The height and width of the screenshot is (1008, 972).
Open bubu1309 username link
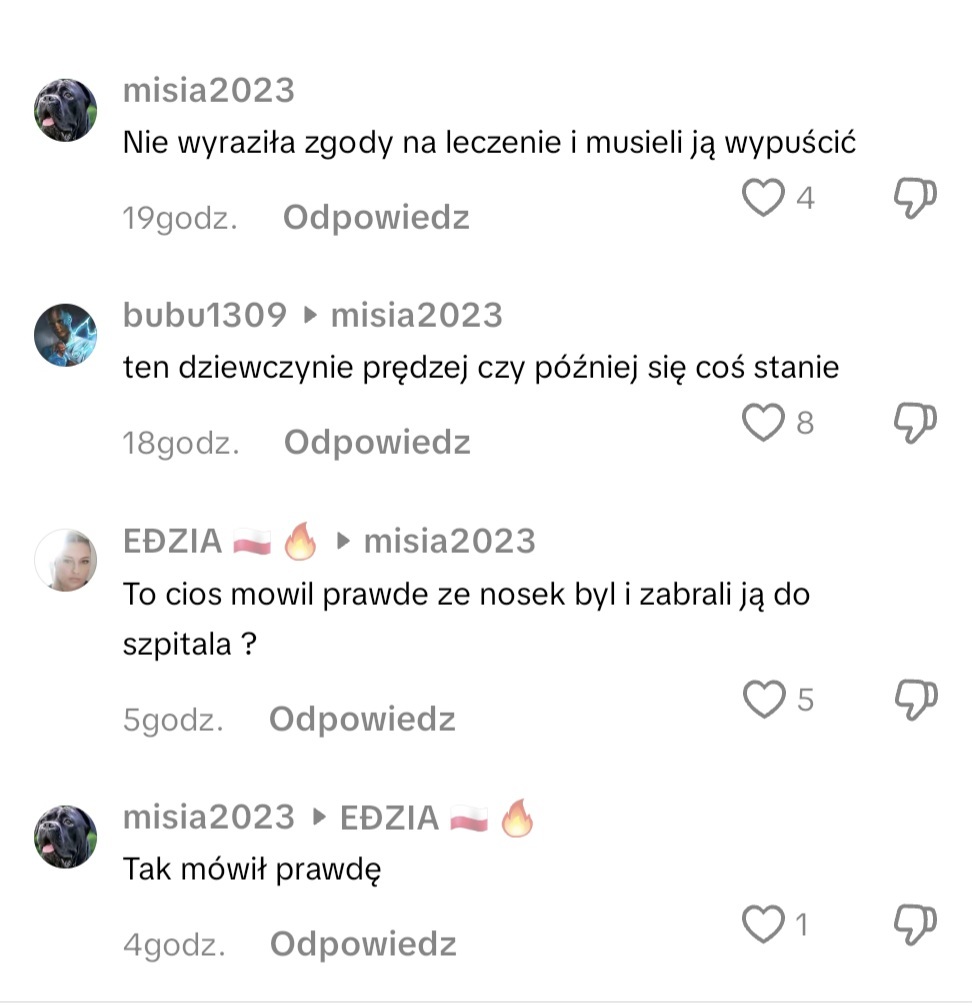coord(205,316)
